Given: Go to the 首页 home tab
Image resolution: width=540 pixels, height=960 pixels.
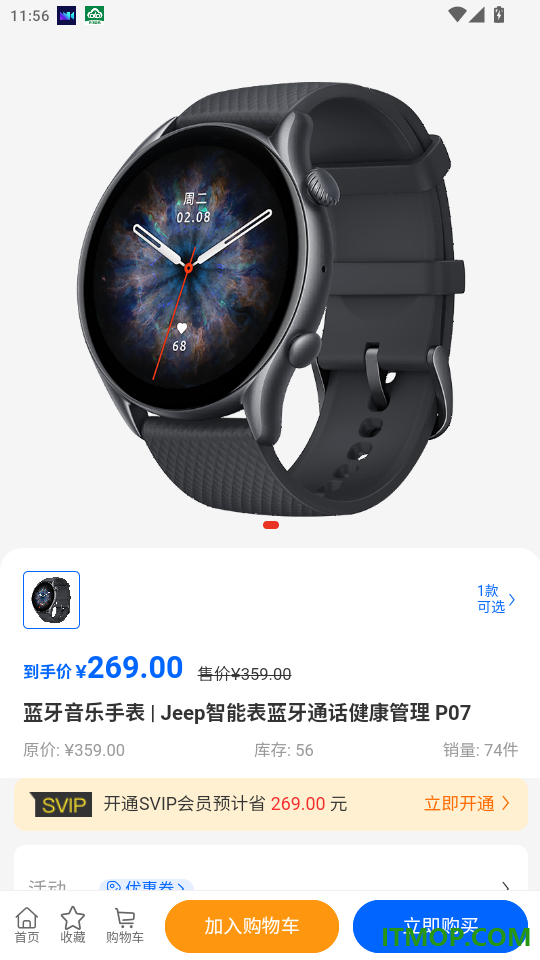Looking at the screenshot, I should [x=26, y=925].
